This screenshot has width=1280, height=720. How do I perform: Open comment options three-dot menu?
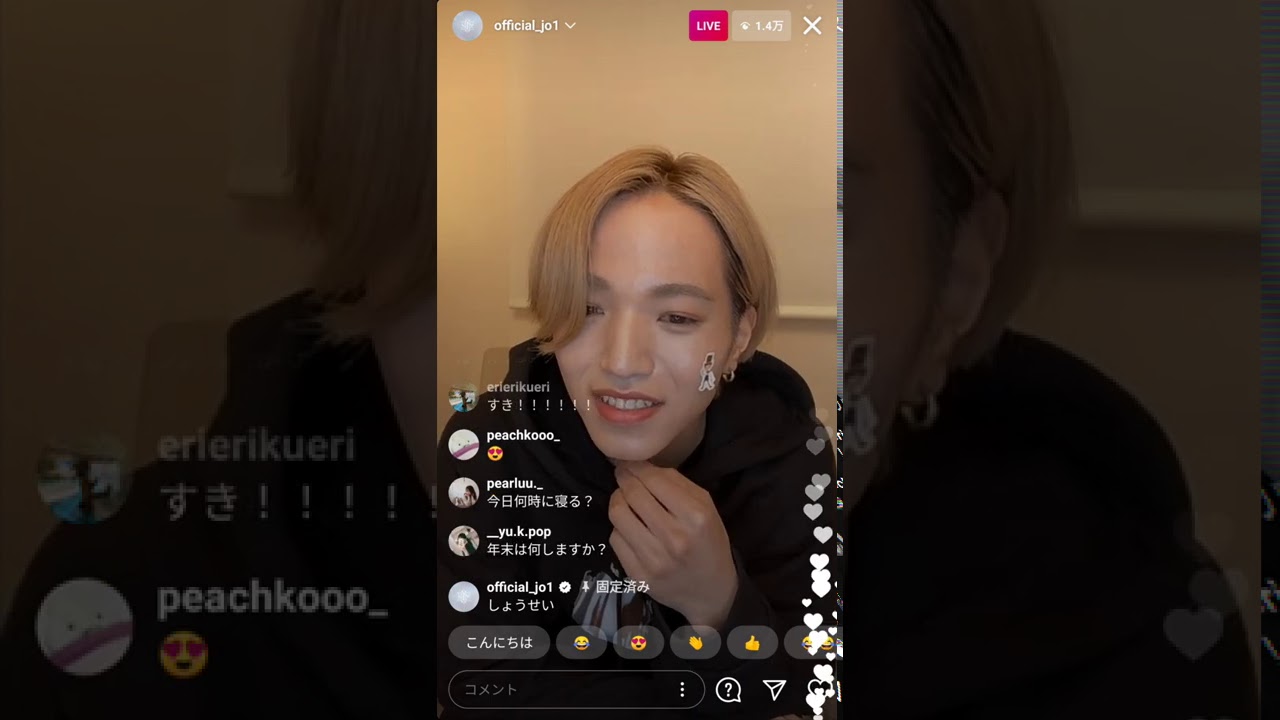pyautogui.click(x=682, y=689)
